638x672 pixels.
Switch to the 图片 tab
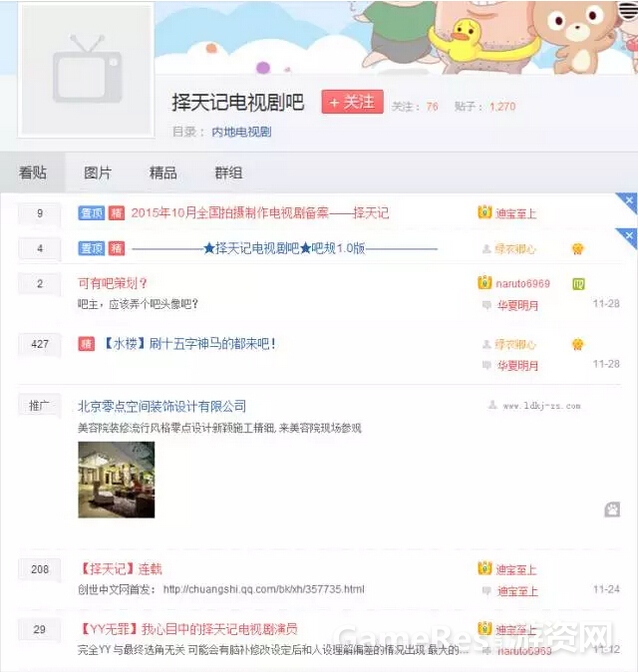coord(98,173)
